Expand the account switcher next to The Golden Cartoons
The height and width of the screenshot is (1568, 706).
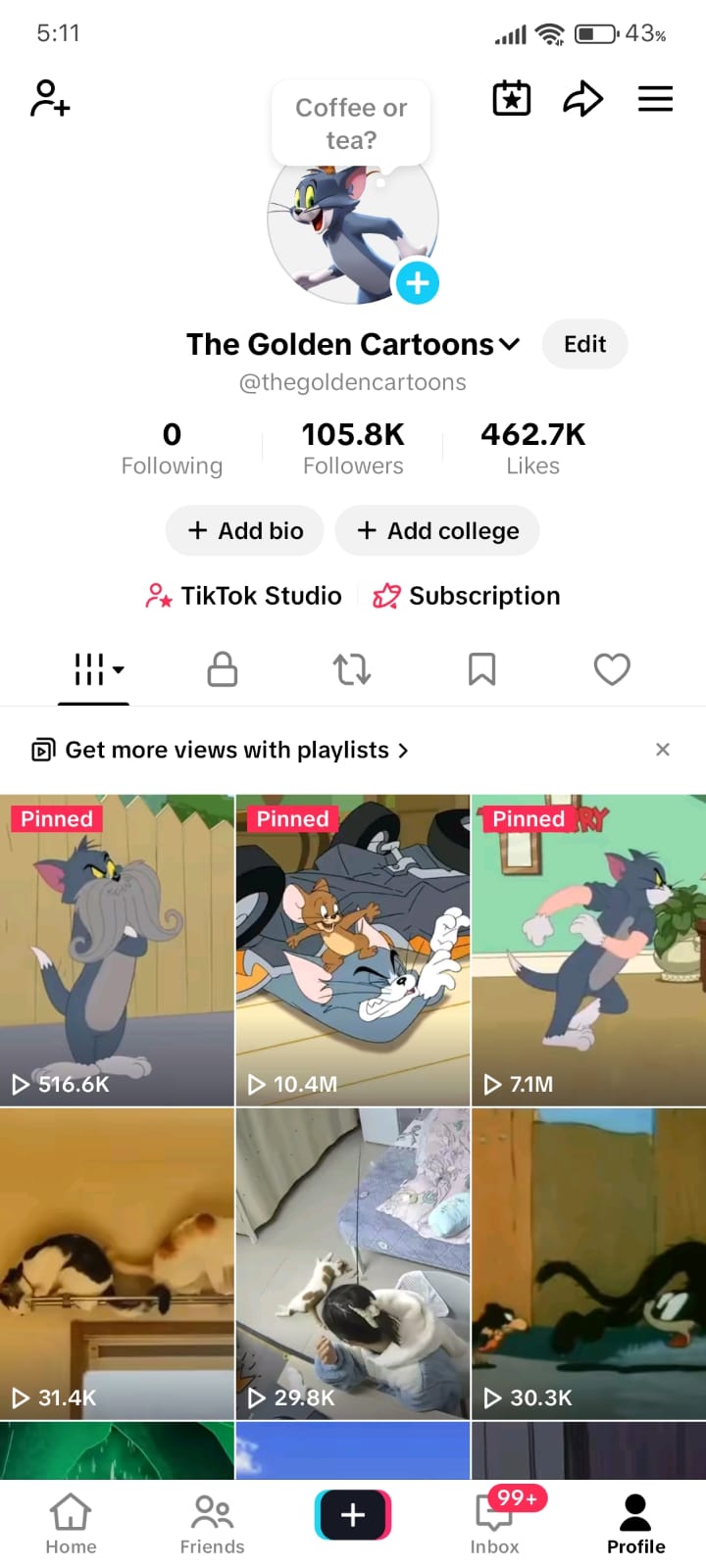[x=509, y=344]
